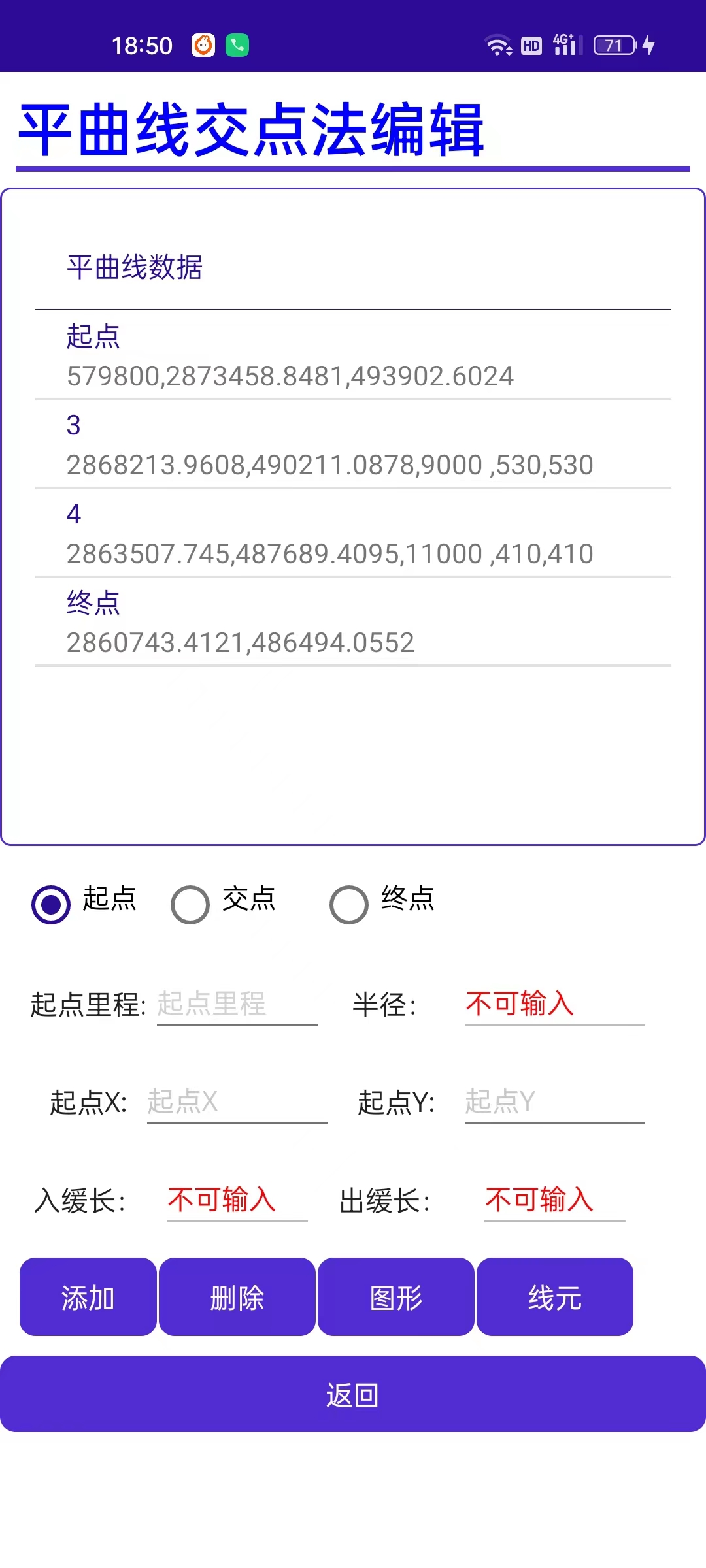Tap the 删除 button
706x1568 pixels.
pyautogui.click(x=237, y=1297)
